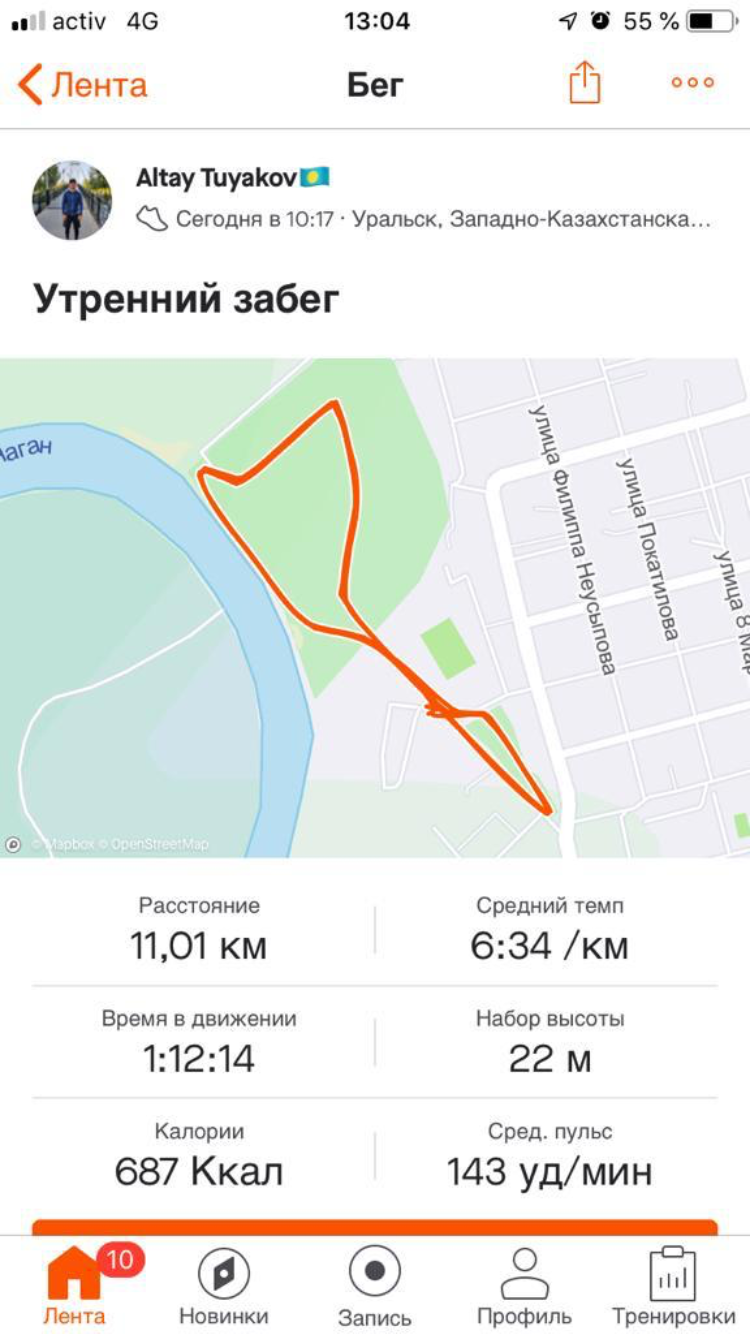Switch to the Профиль tab
The height and width of the screenshot is (1334, 750).
(x=524, y=1287)
